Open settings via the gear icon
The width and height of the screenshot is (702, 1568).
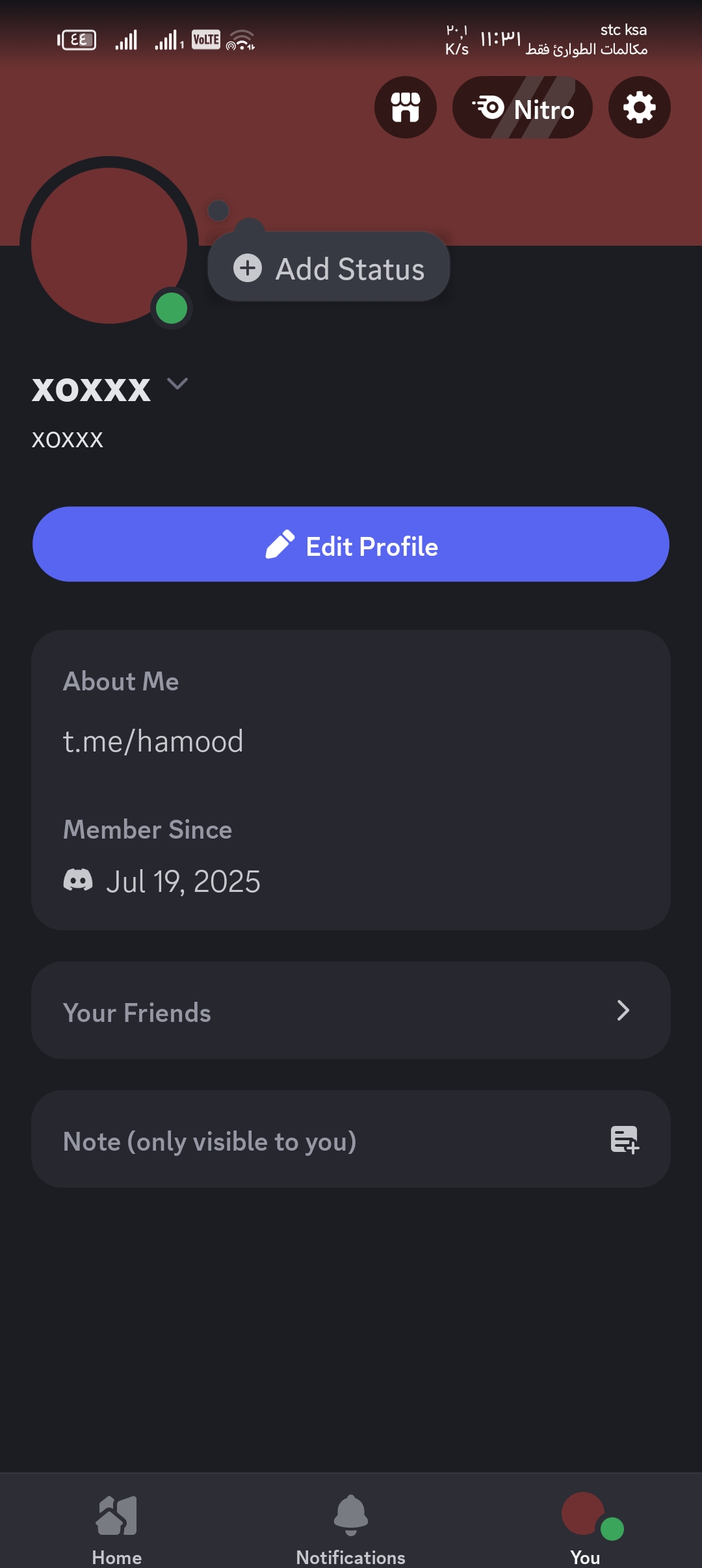640,107
